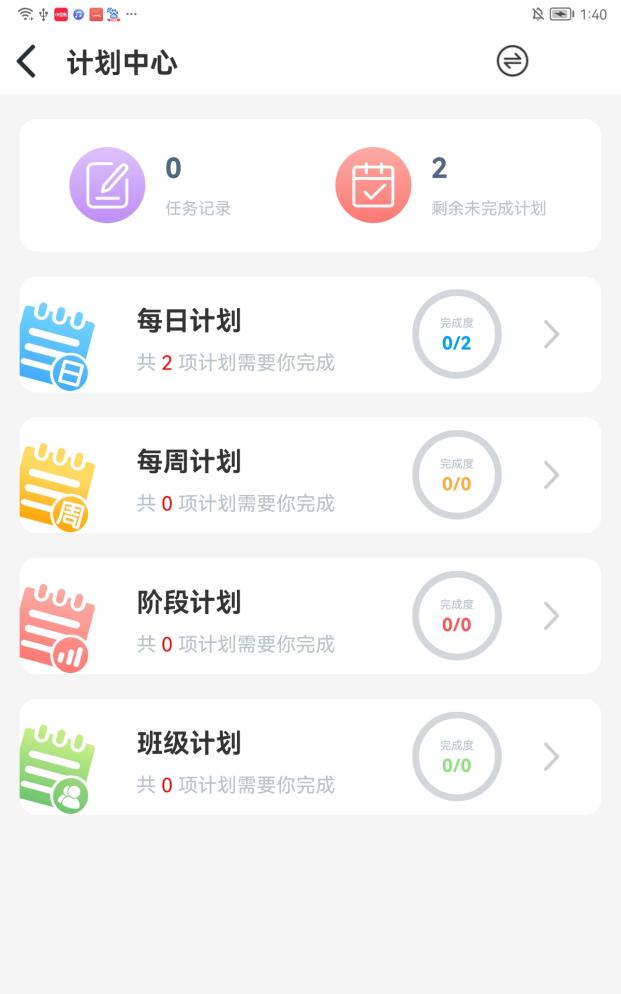Open 任务记录 summary
621x994 pixels.
coord(150,185)
